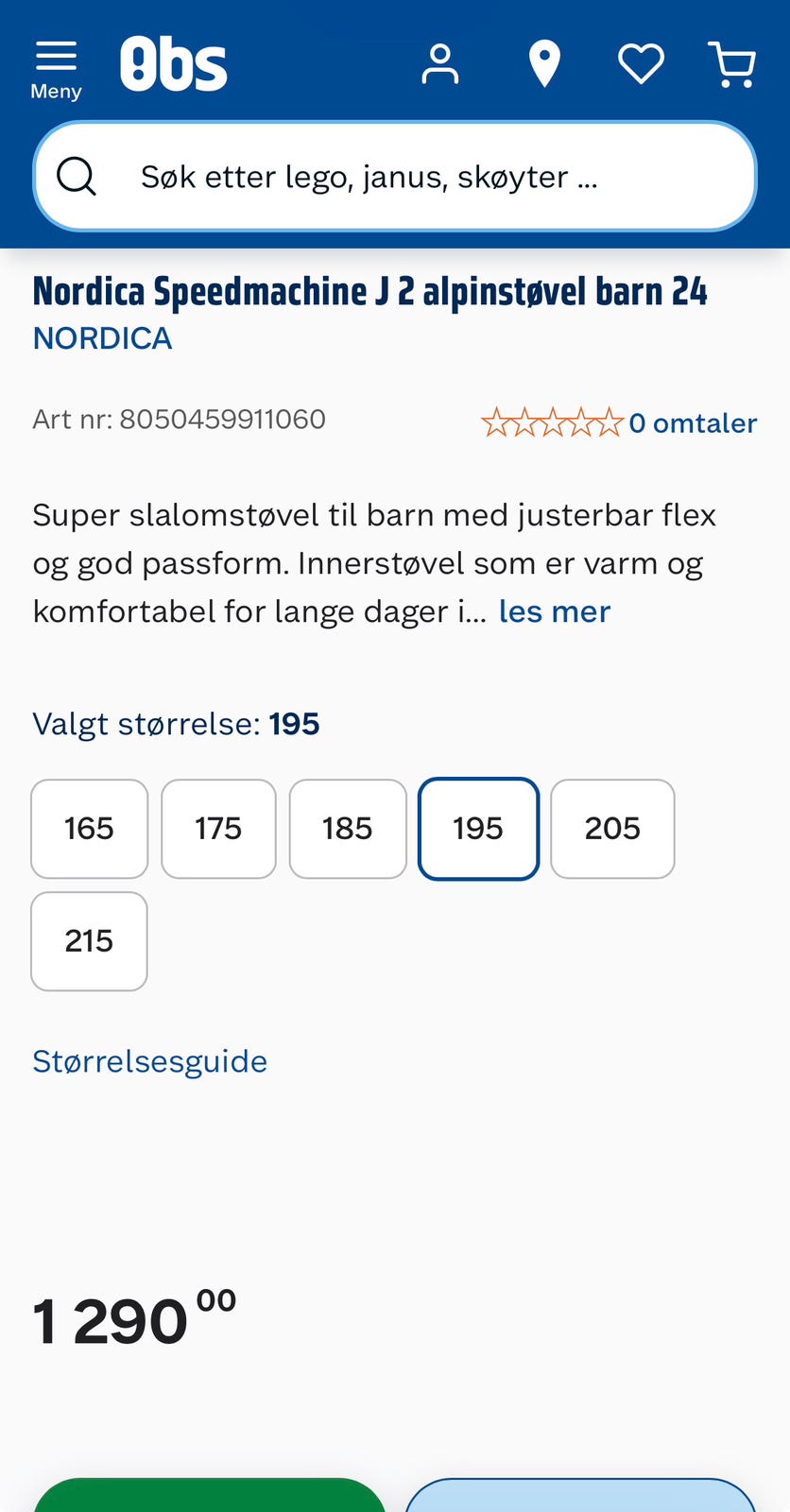Open the Størrelsesguide link
This screenshot has height=1512, width=790.
pyautogui.click(x=149, y=1060)
